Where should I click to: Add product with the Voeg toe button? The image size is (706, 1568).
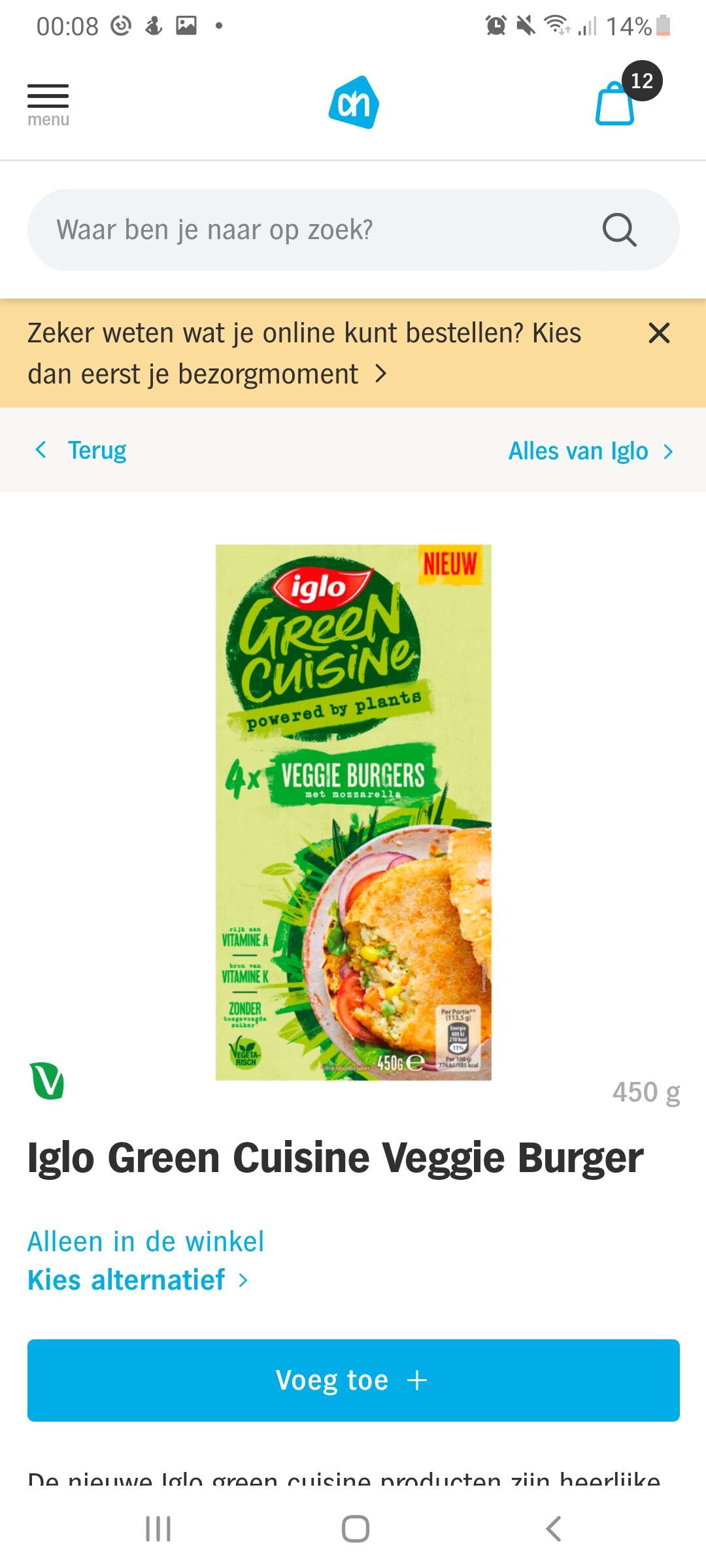pos(353,1380)
